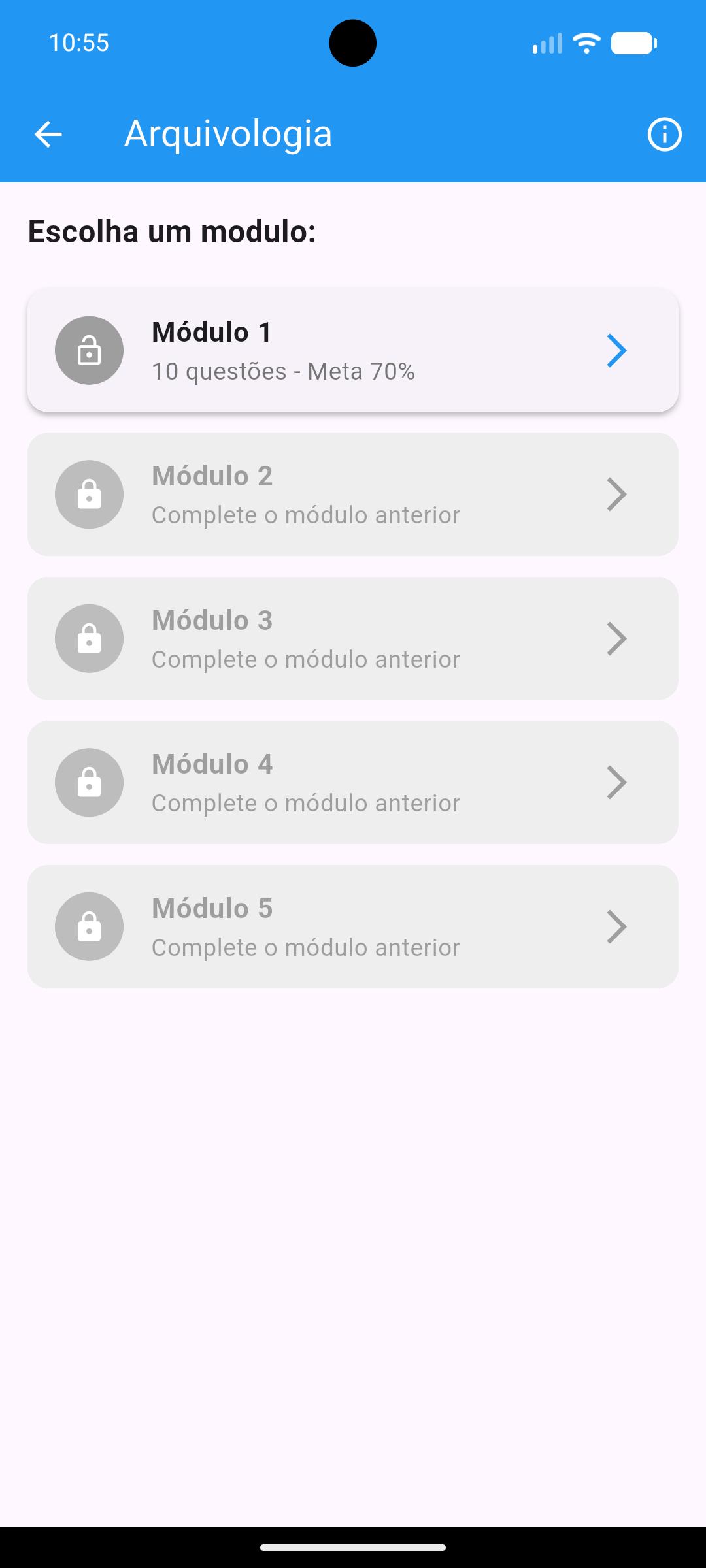
Task: Select the locked Módulo 5 card
Action: 353,926
